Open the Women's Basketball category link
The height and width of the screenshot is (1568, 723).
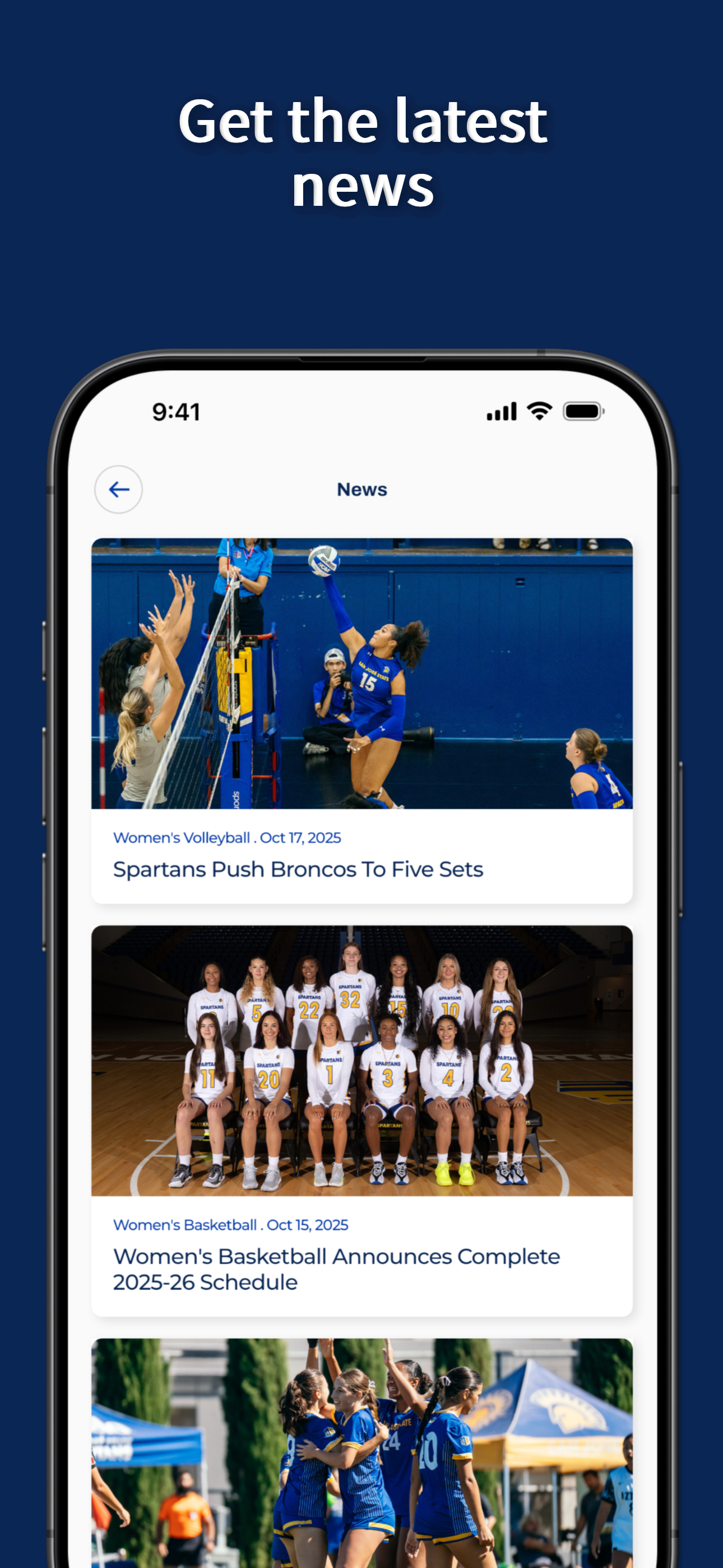pos(185,1224)
